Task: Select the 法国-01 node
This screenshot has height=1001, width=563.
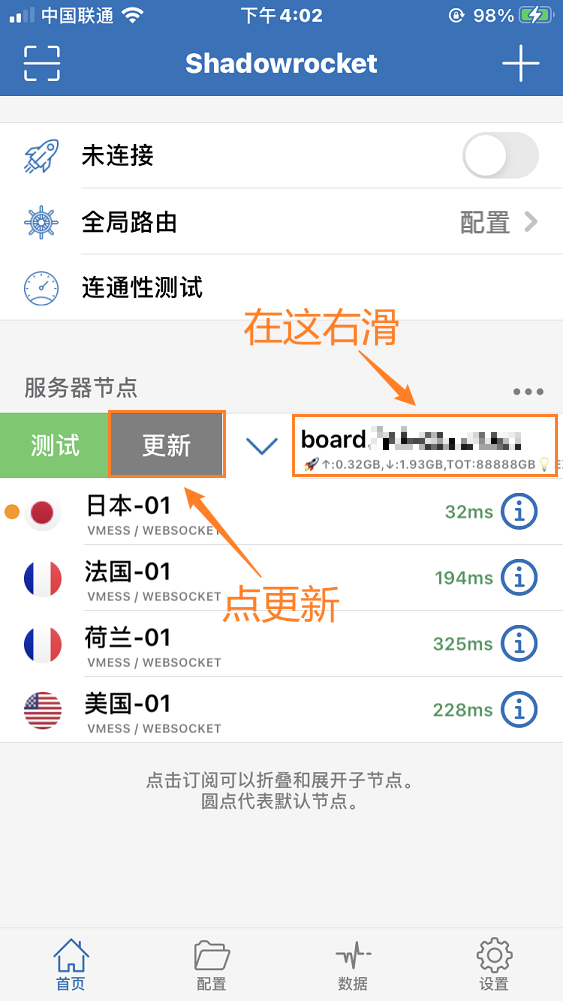Action: pos(282,578)
